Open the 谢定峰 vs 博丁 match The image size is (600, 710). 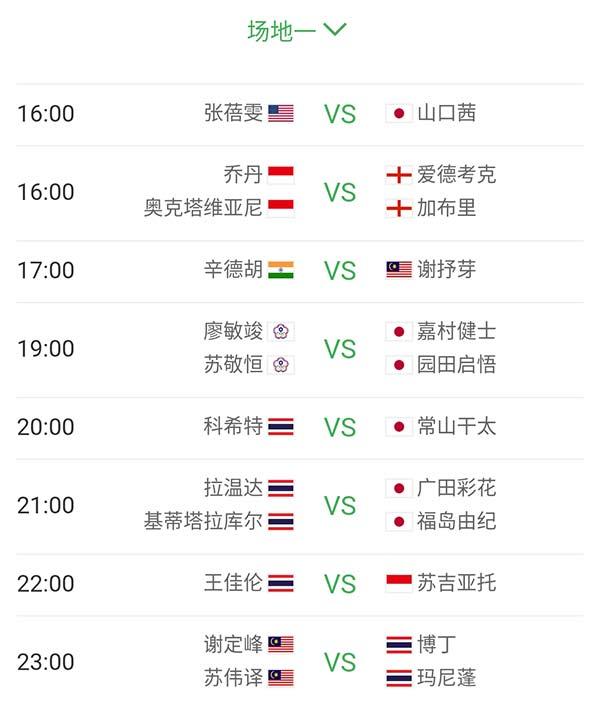pos(340,662)
